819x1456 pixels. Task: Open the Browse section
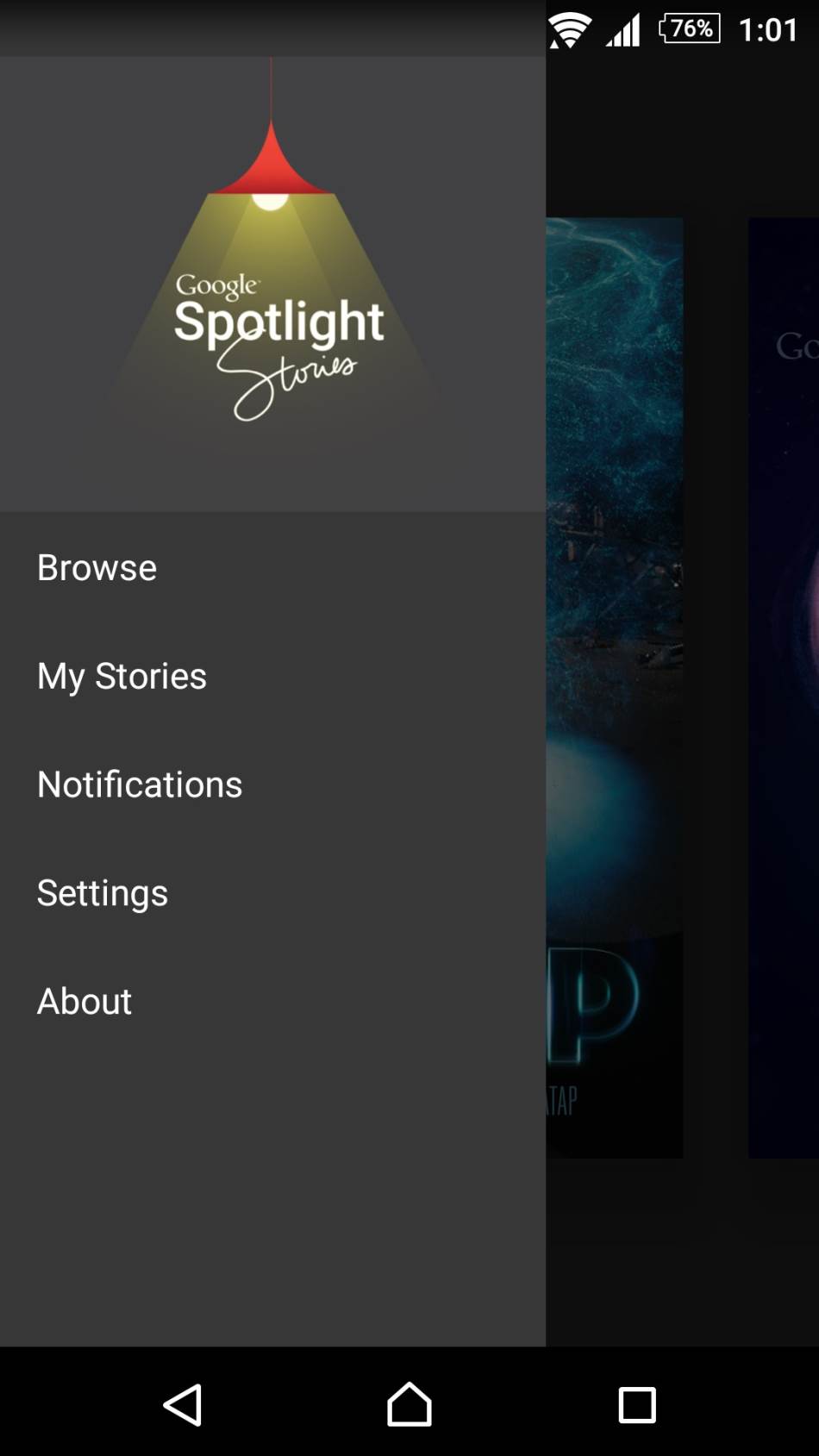coord(96,566)
